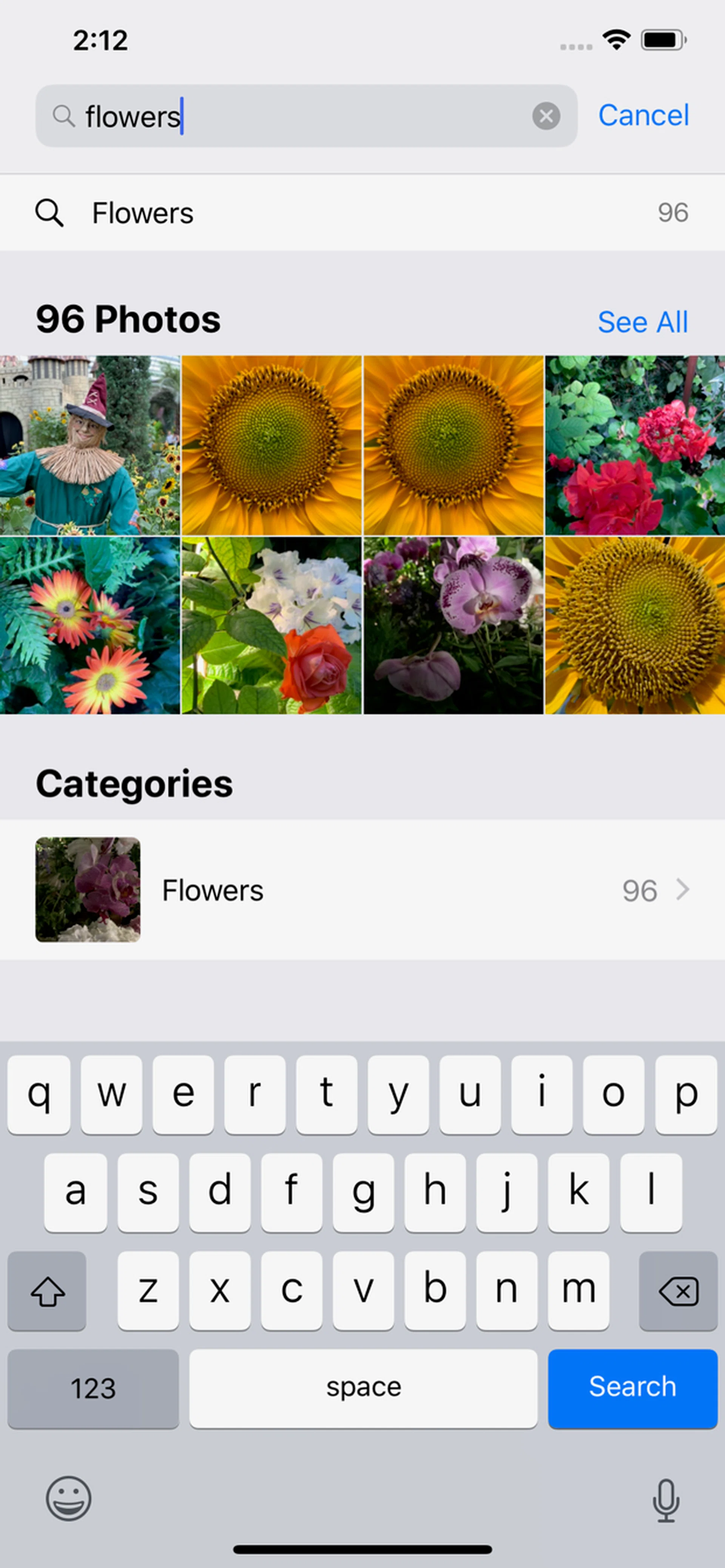725x1568 pixels.
Task: Open the Flowers category row
Action: tap(362, 890)
